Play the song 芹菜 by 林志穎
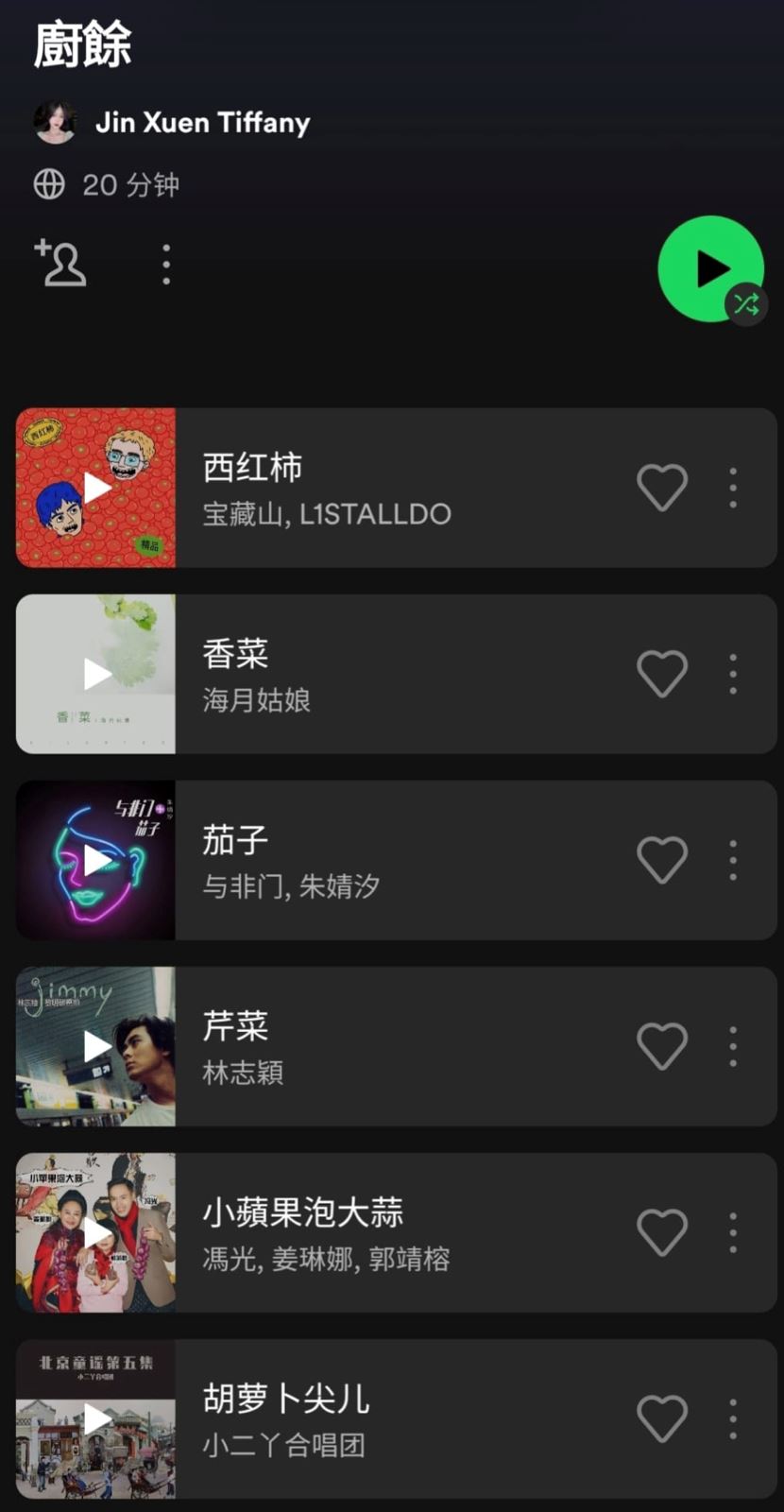The height and width of the screenshot is (1512, 784). 96,1046
